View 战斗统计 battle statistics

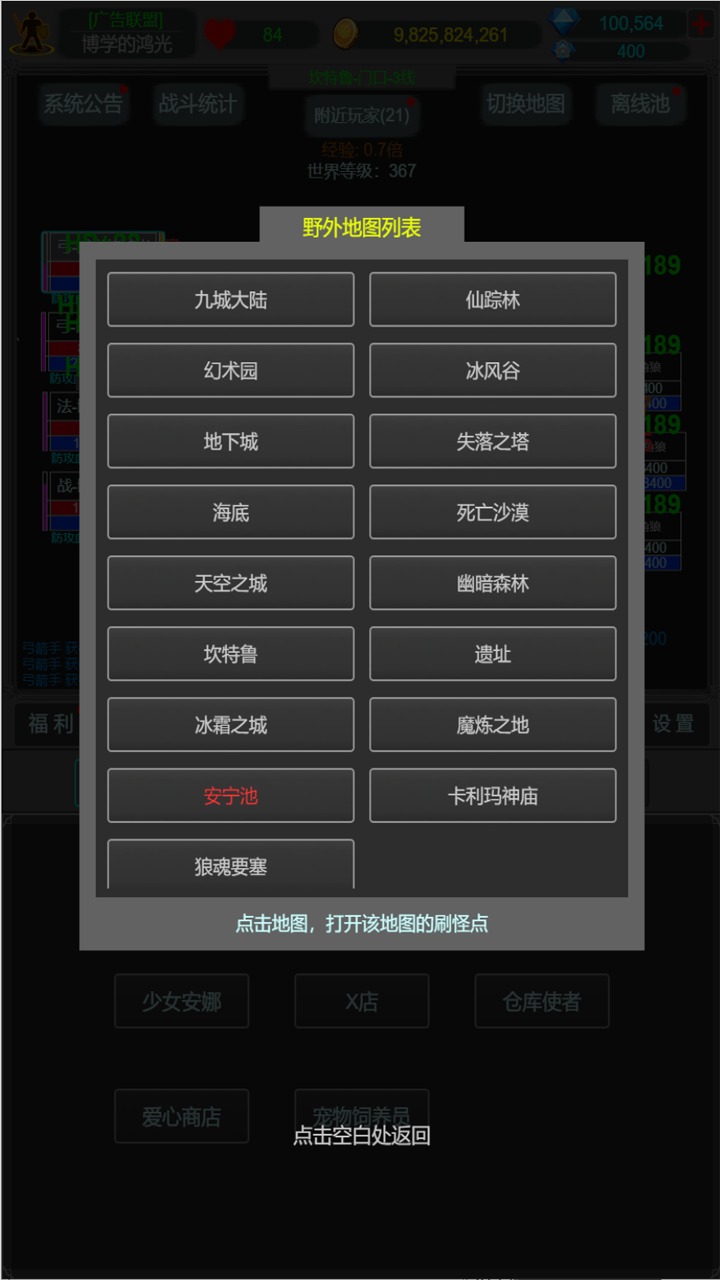coord(197,103)
